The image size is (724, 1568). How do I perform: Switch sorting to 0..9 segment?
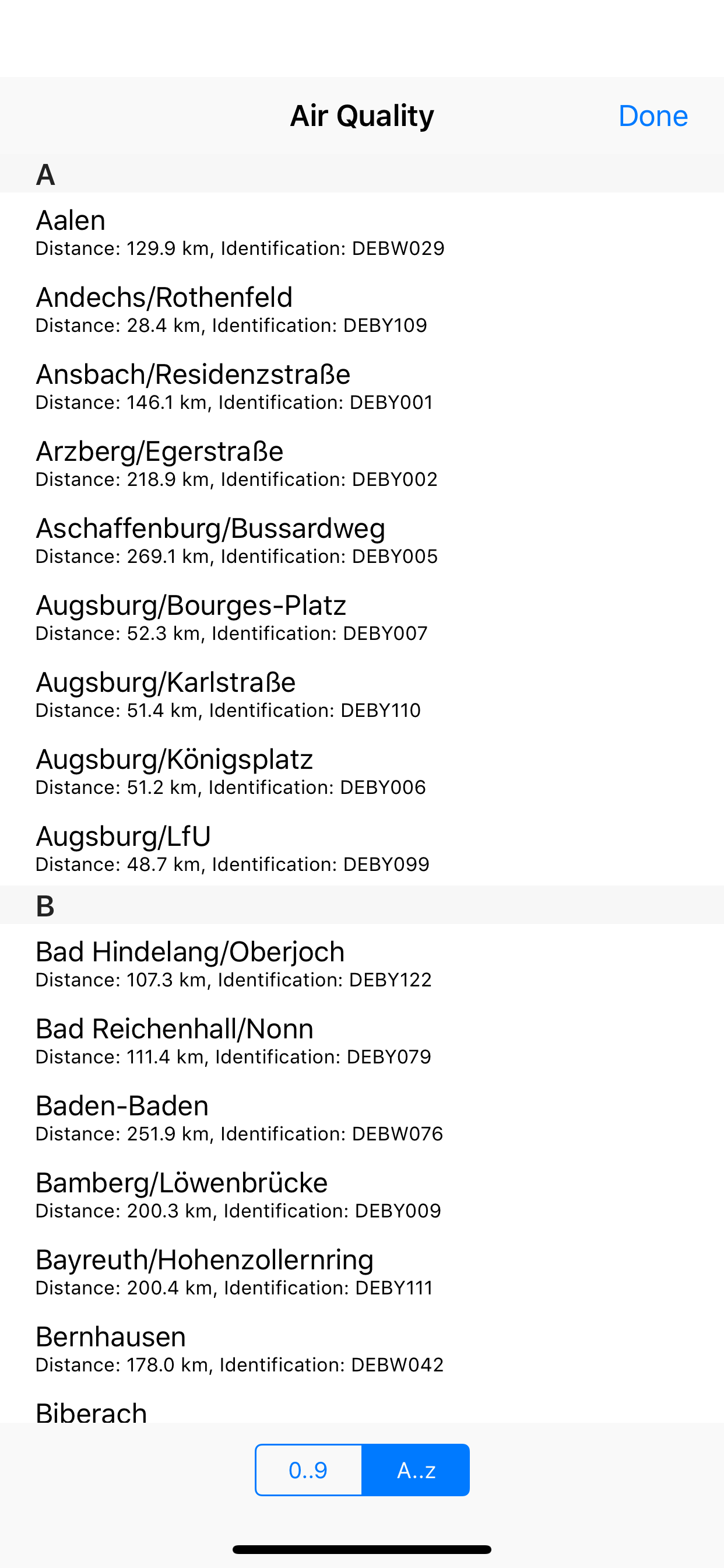(x=308, y=1469)
